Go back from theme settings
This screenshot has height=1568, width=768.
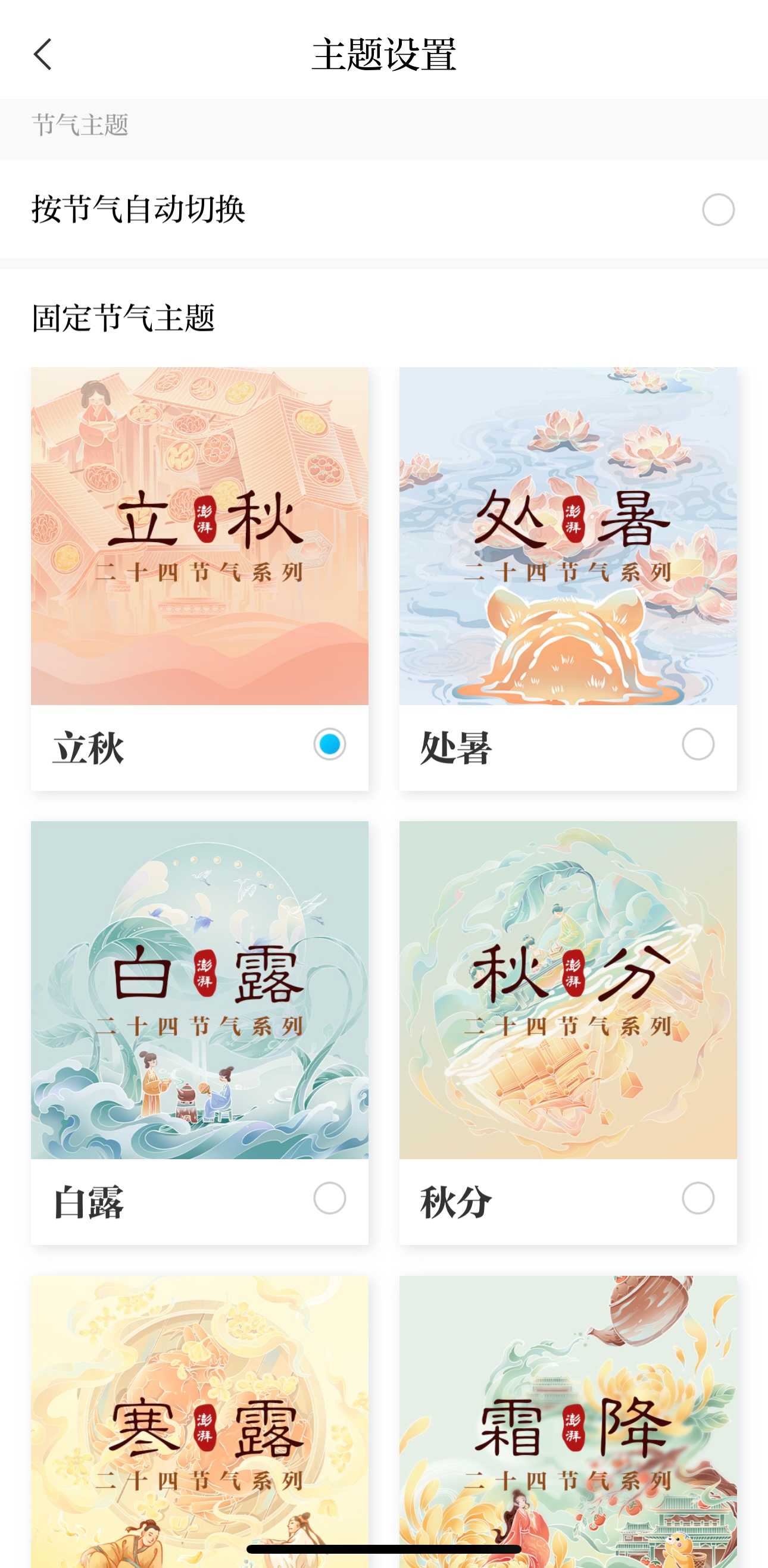(x=43, y=55)
